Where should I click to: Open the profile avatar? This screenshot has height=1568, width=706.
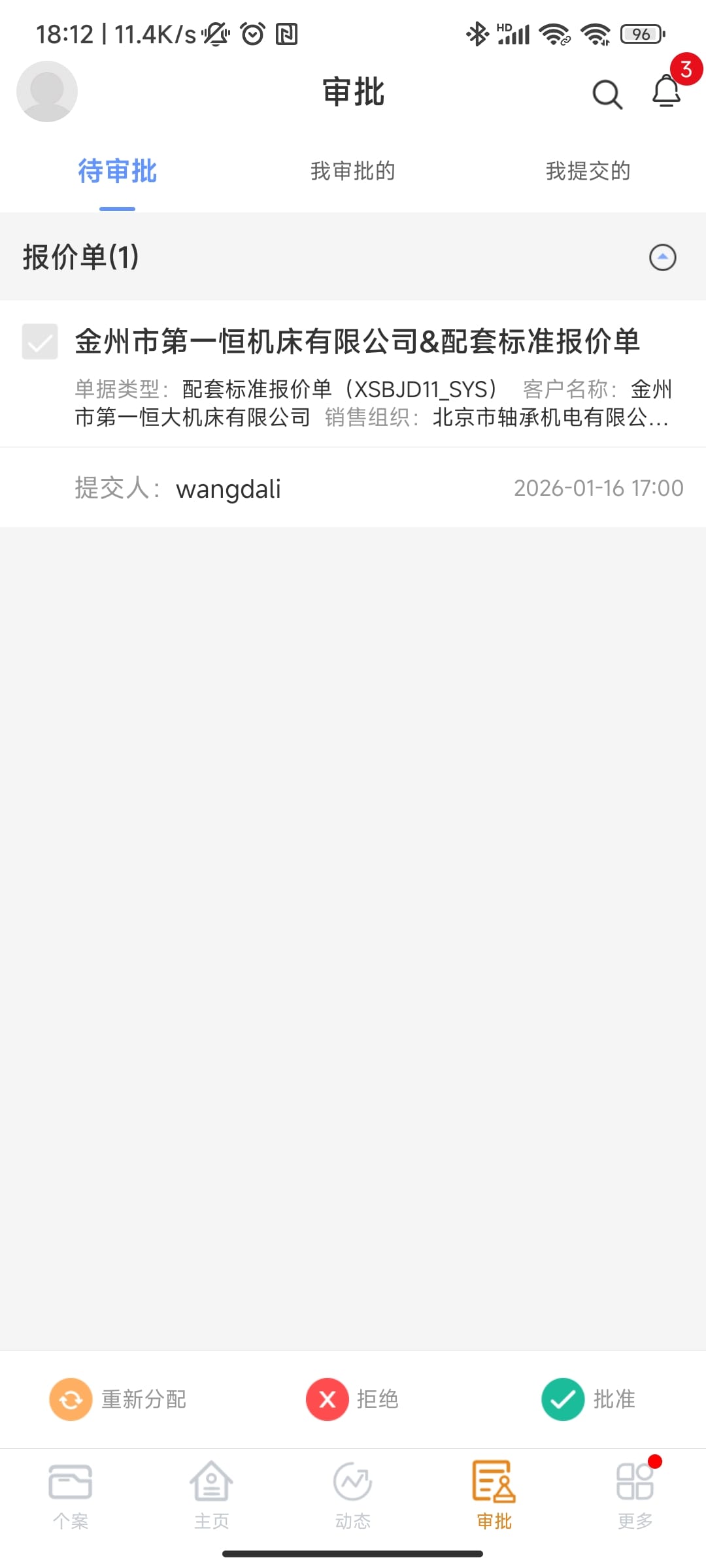[x=47, y=91]
